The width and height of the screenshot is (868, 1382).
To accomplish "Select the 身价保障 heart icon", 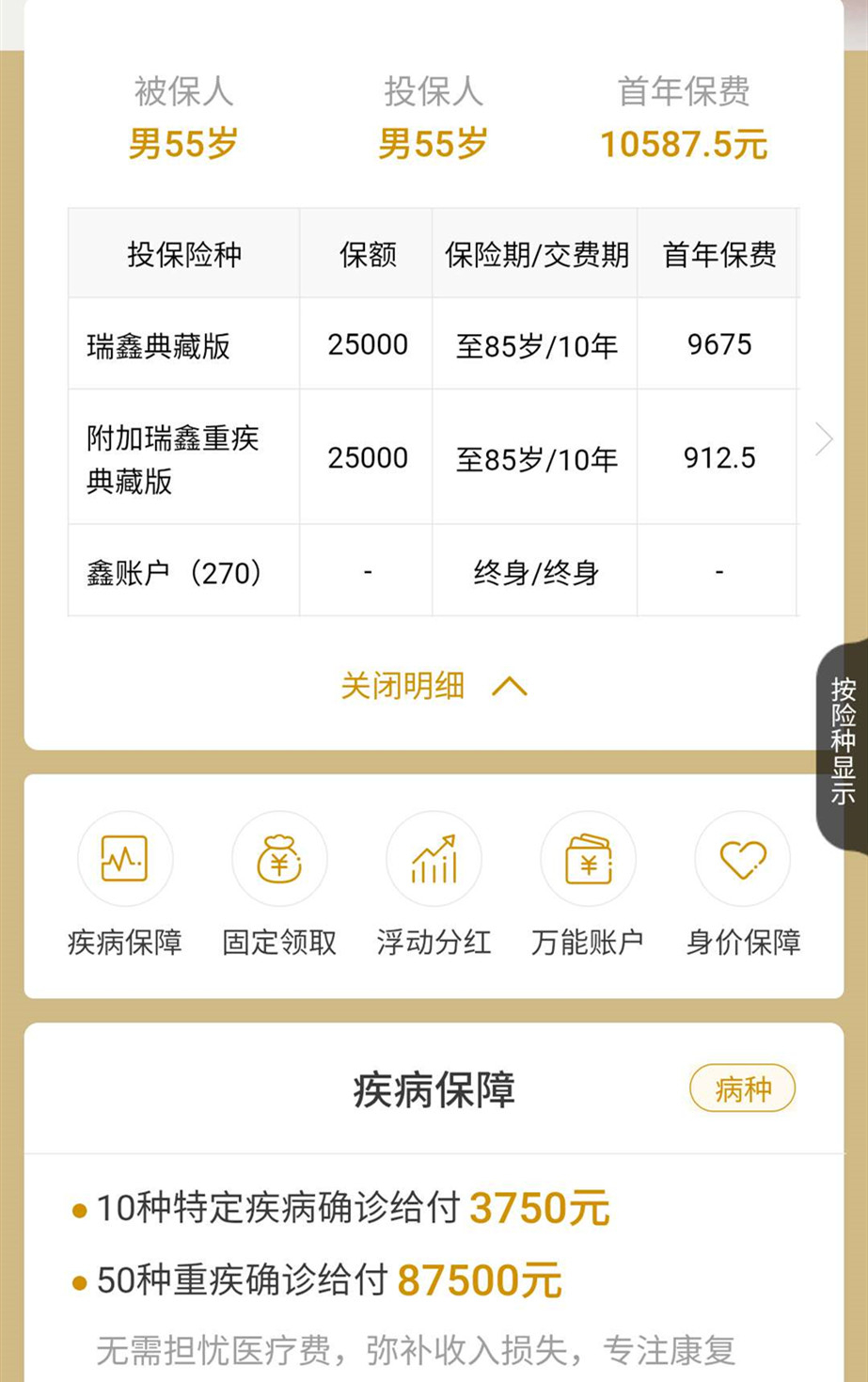I will pyautogui.click(x=742, y=859).
